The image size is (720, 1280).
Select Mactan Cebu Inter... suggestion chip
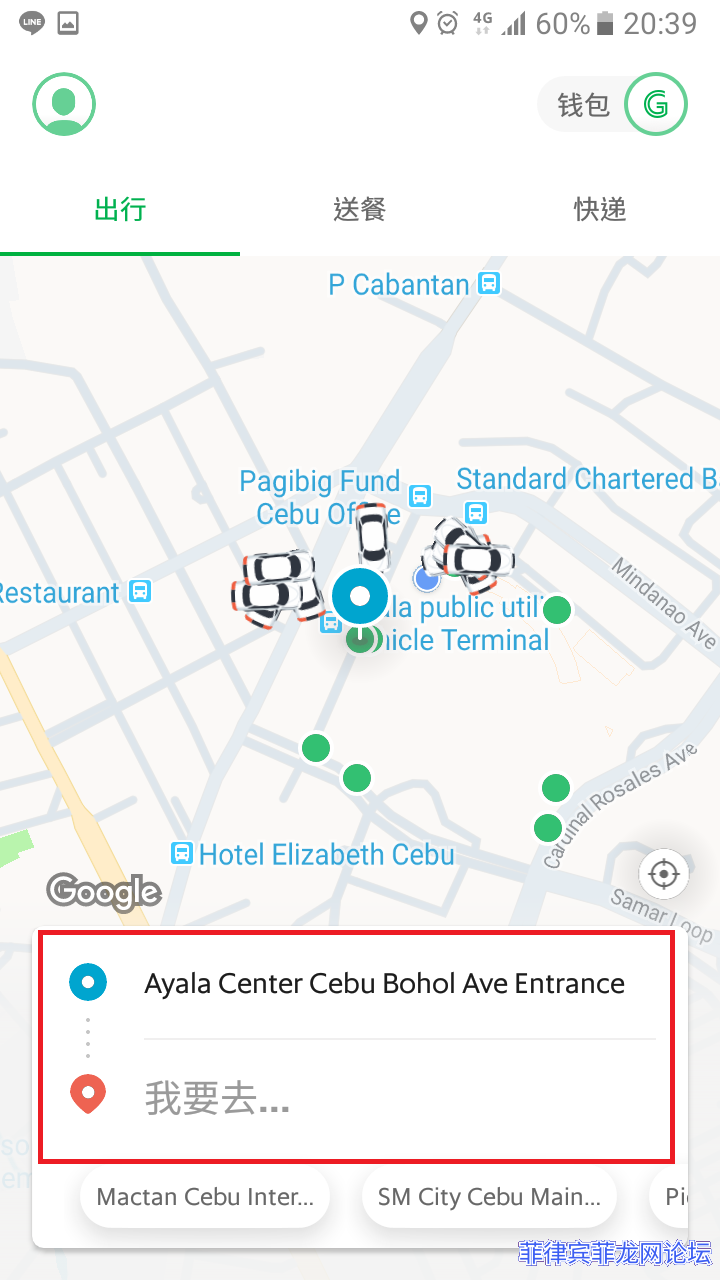[x=205, y=1197]
